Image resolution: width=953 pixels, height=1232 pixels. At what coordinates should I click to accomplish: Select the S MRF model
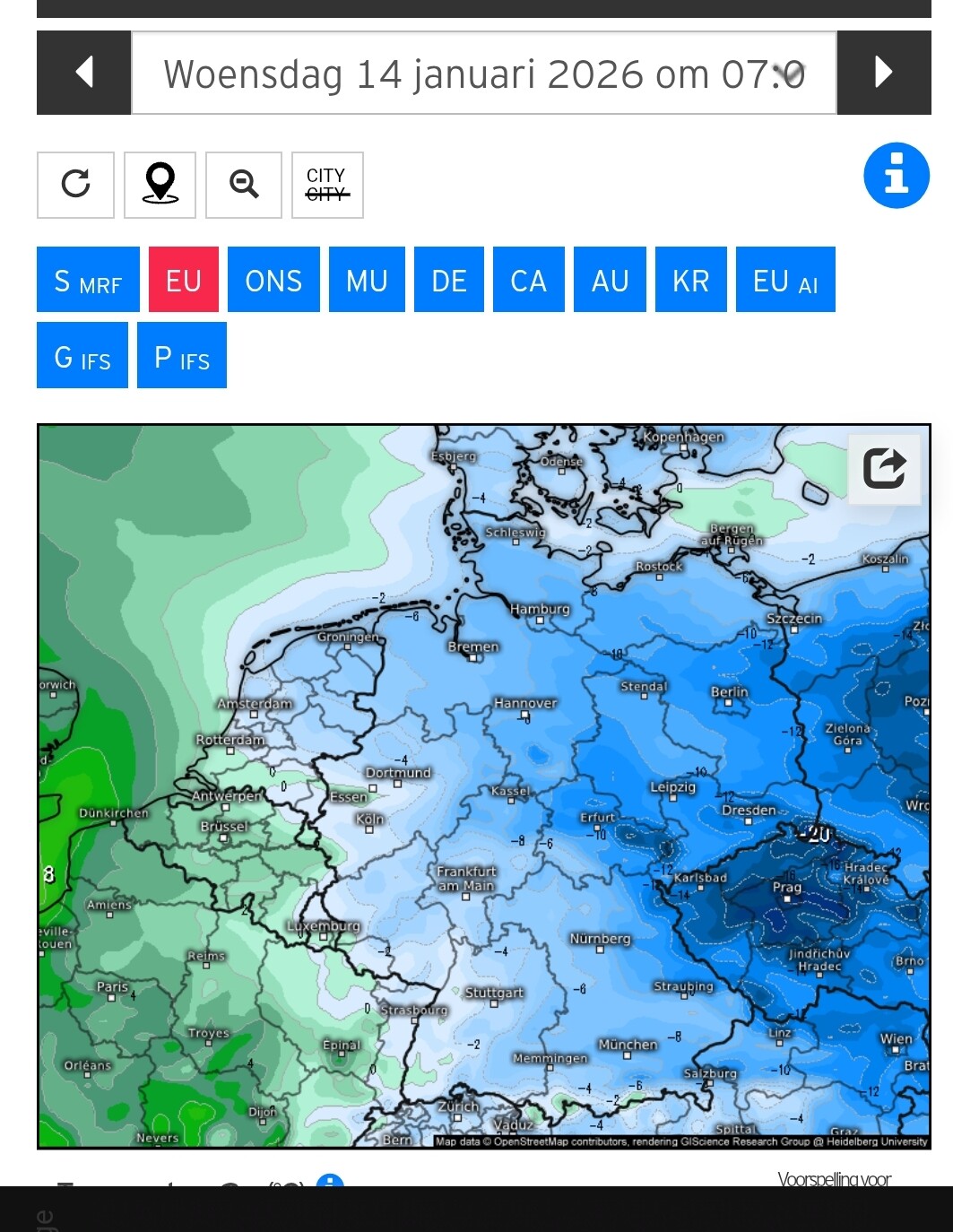[x=88, y=280]
